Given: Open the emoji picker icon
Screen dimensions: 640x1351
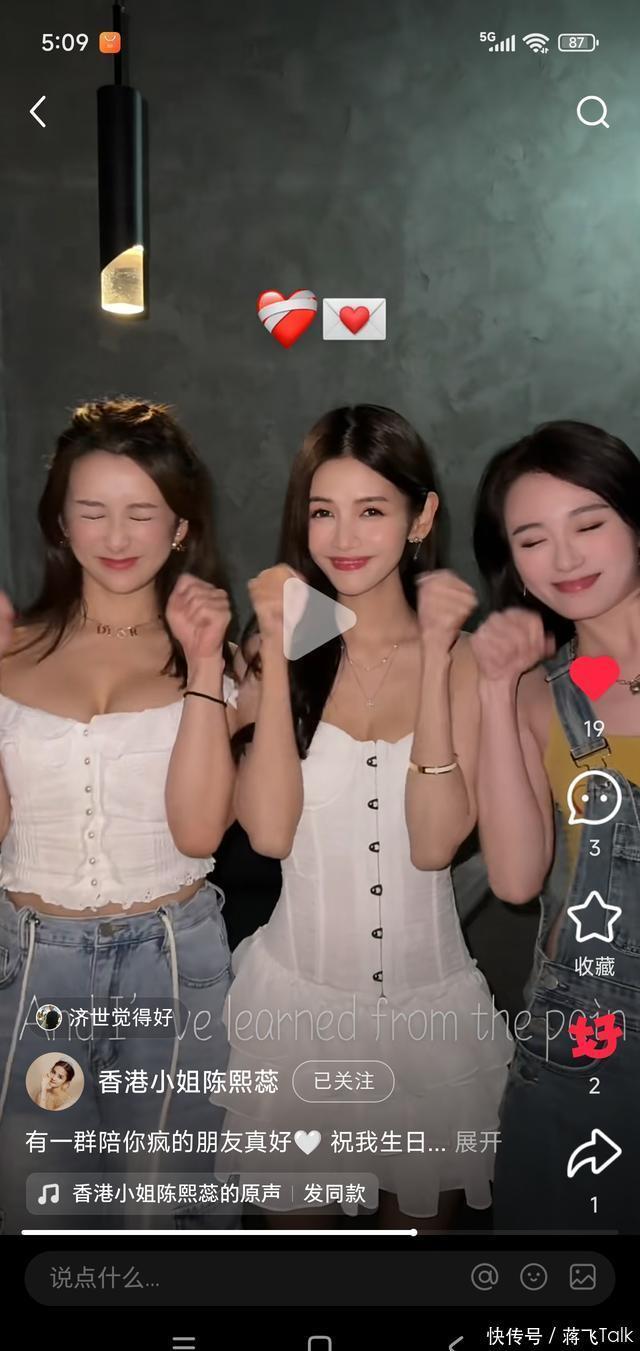Looking at the screenshot, I should 534,1277.
